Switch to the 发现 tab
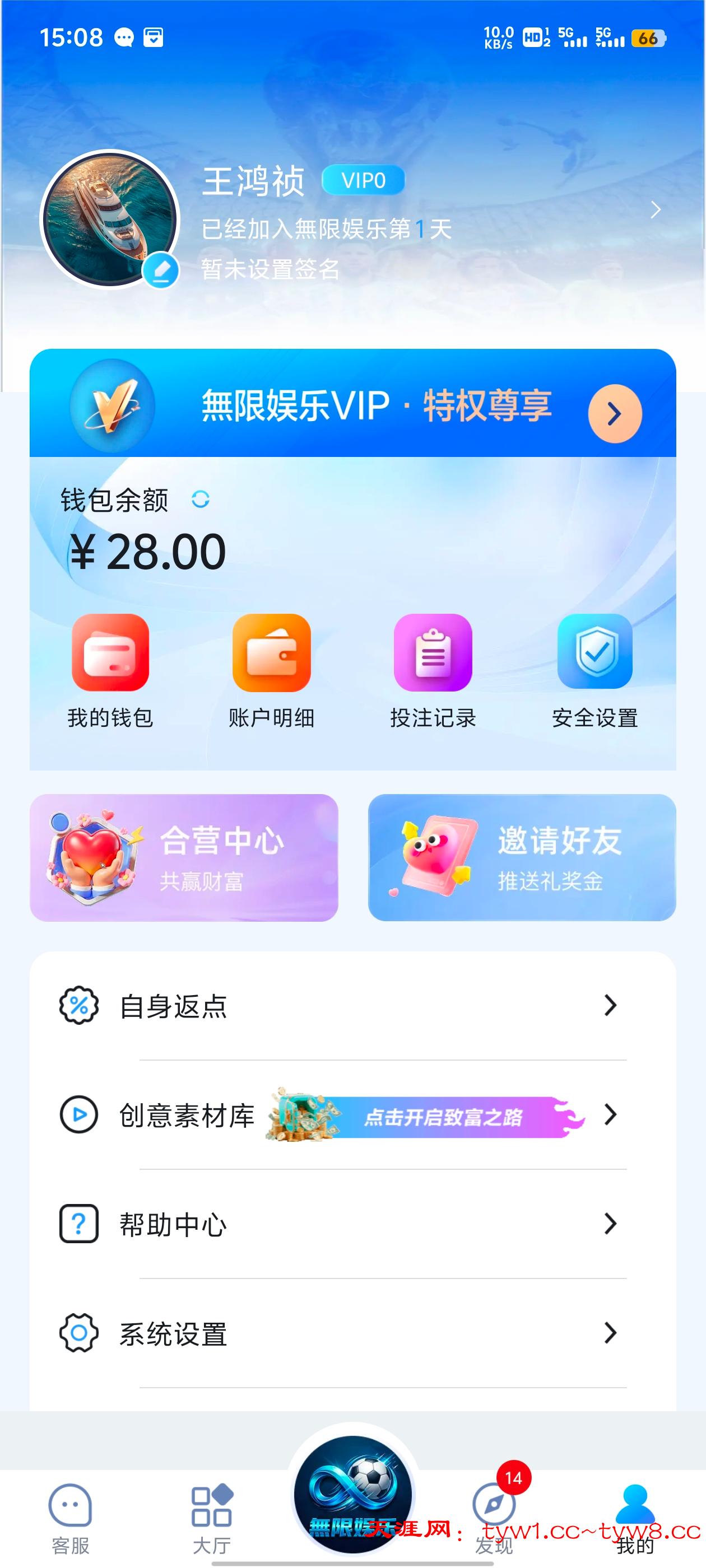Viewport: 706px width, 1568px height. [494, 1518]
